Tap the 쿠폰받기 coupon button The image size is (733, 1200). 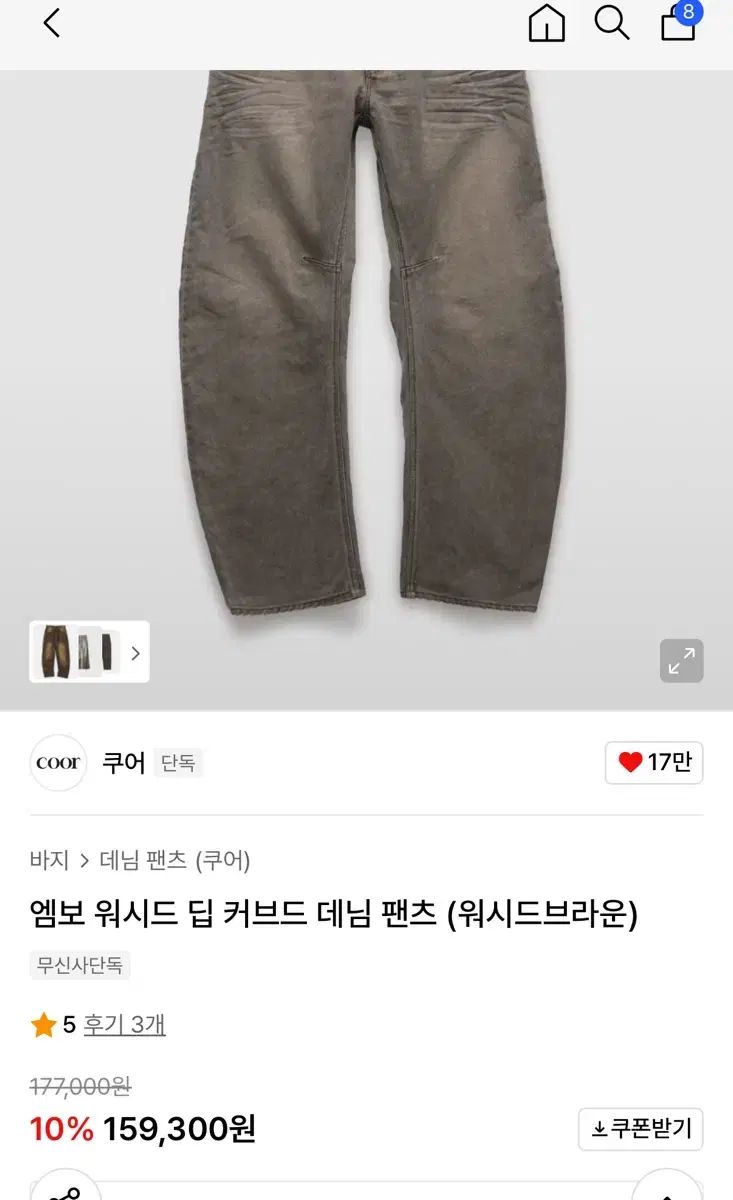640,1129
